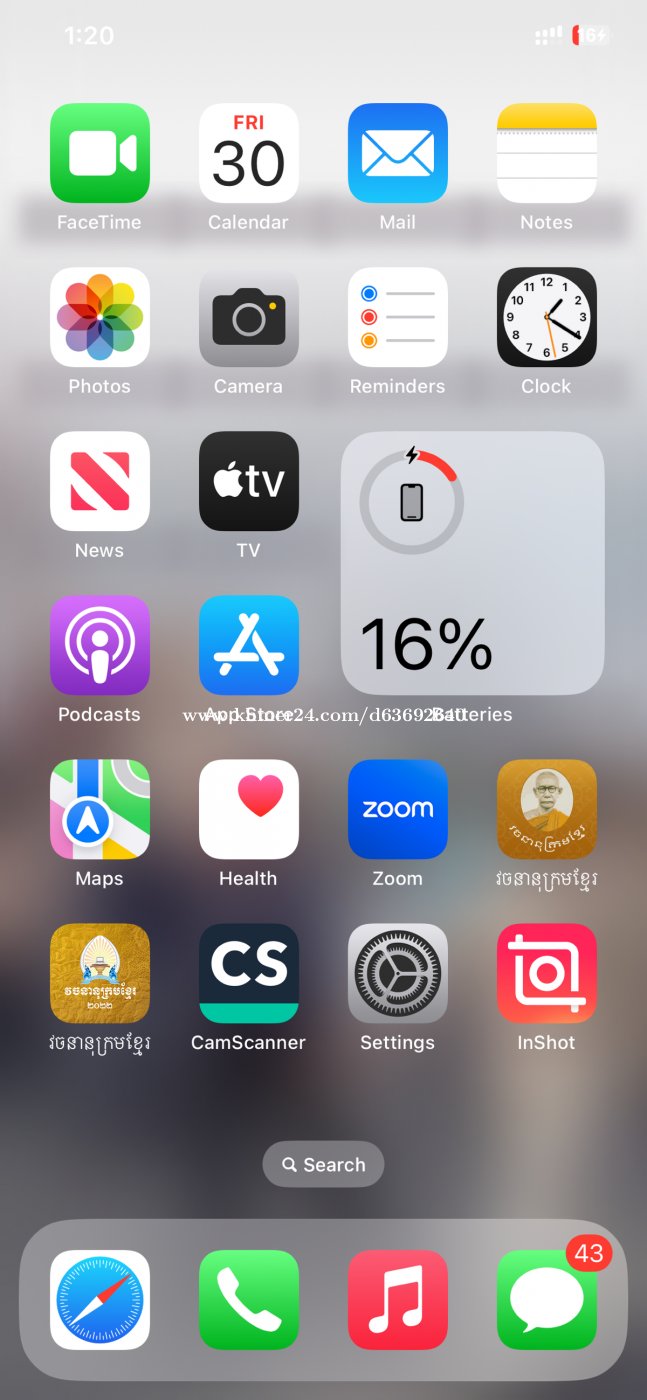This screenshot has width=647, height=1400.
Task: Launch the Zoom app
Action: [x=398, y=809]
